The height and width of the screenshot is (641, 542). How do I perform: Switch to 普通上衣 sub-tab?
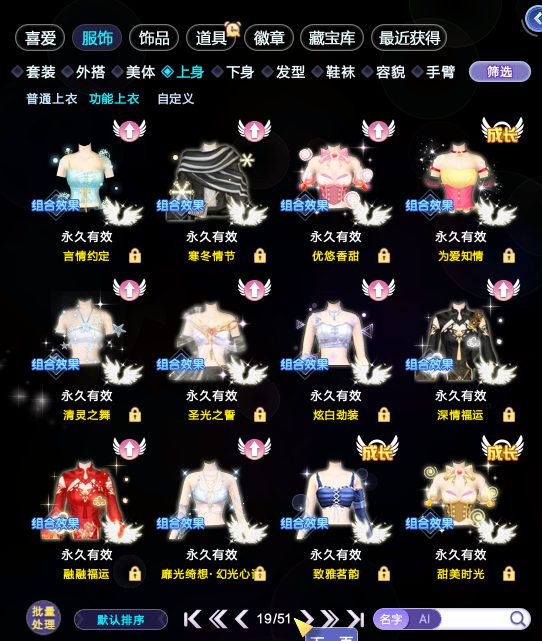(52, 99)
